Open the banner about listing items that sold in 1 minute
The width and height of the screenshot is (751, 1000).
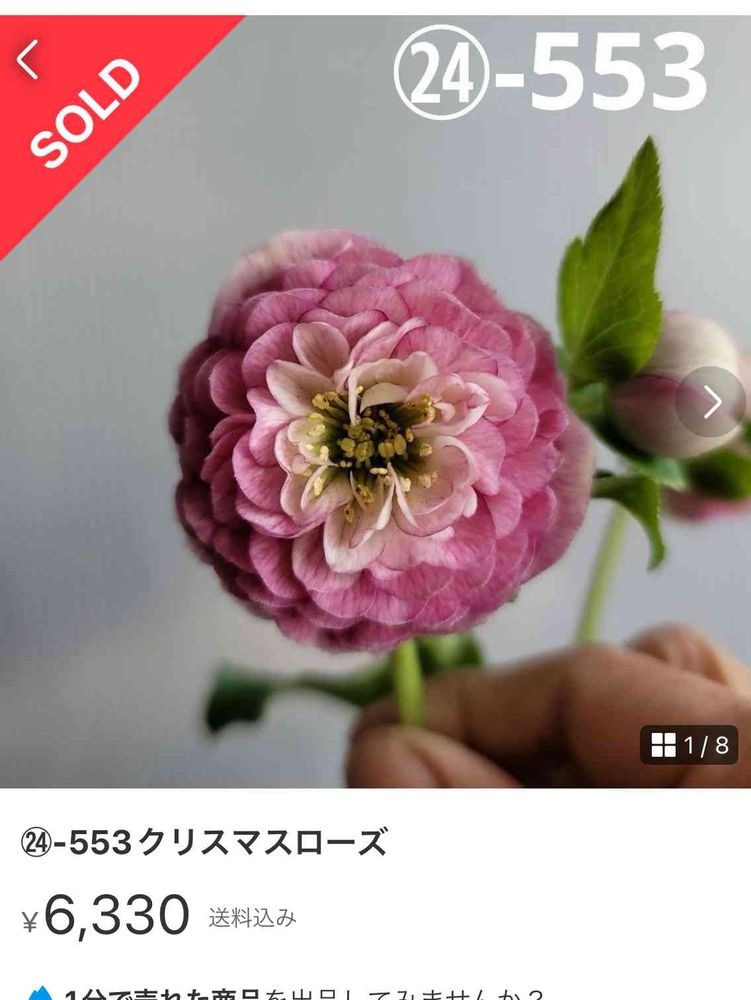pos(284,993)
